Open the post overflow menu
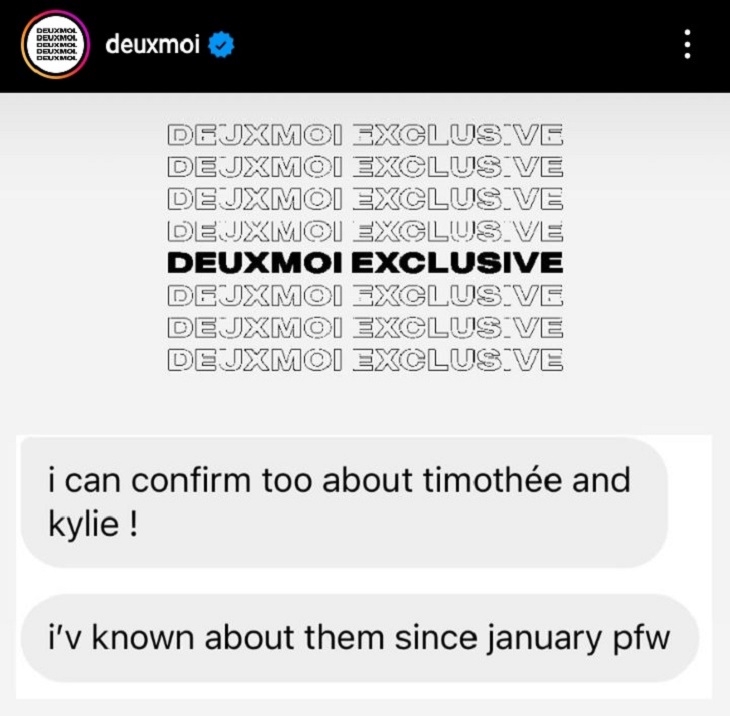 tap(686, 46)
